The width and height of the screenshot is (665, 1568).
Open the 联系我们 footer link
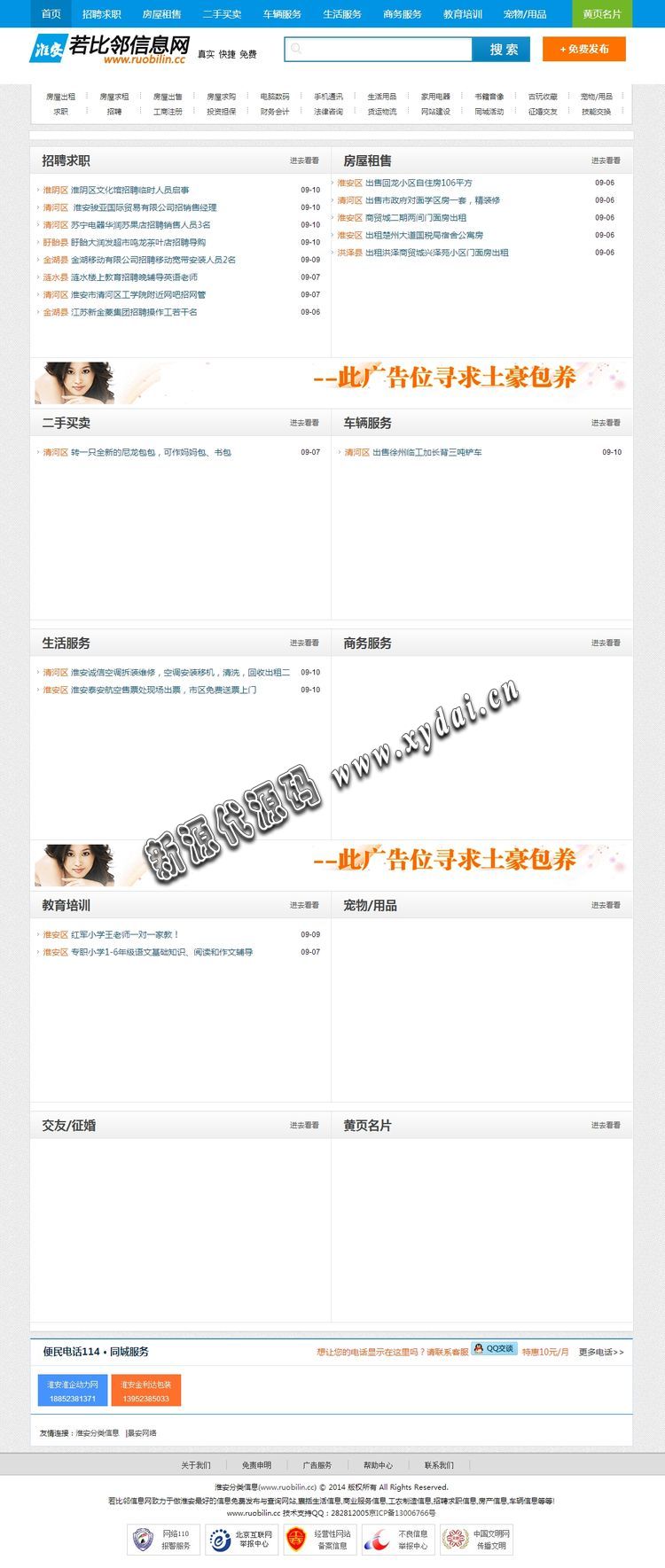[x=438, y=1465]
